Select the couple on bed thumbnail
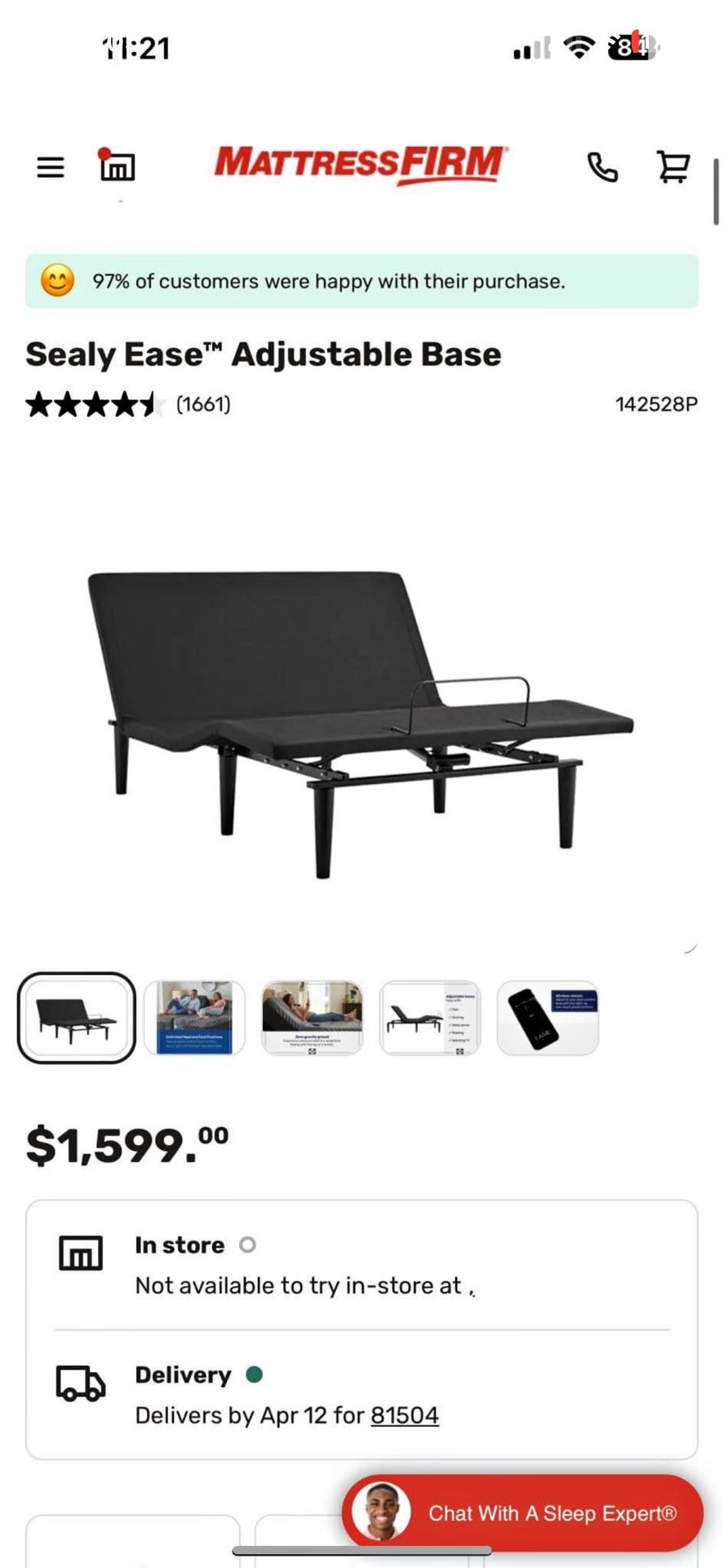Viewport: 724px width, 1568px height. pos(194,1018)
